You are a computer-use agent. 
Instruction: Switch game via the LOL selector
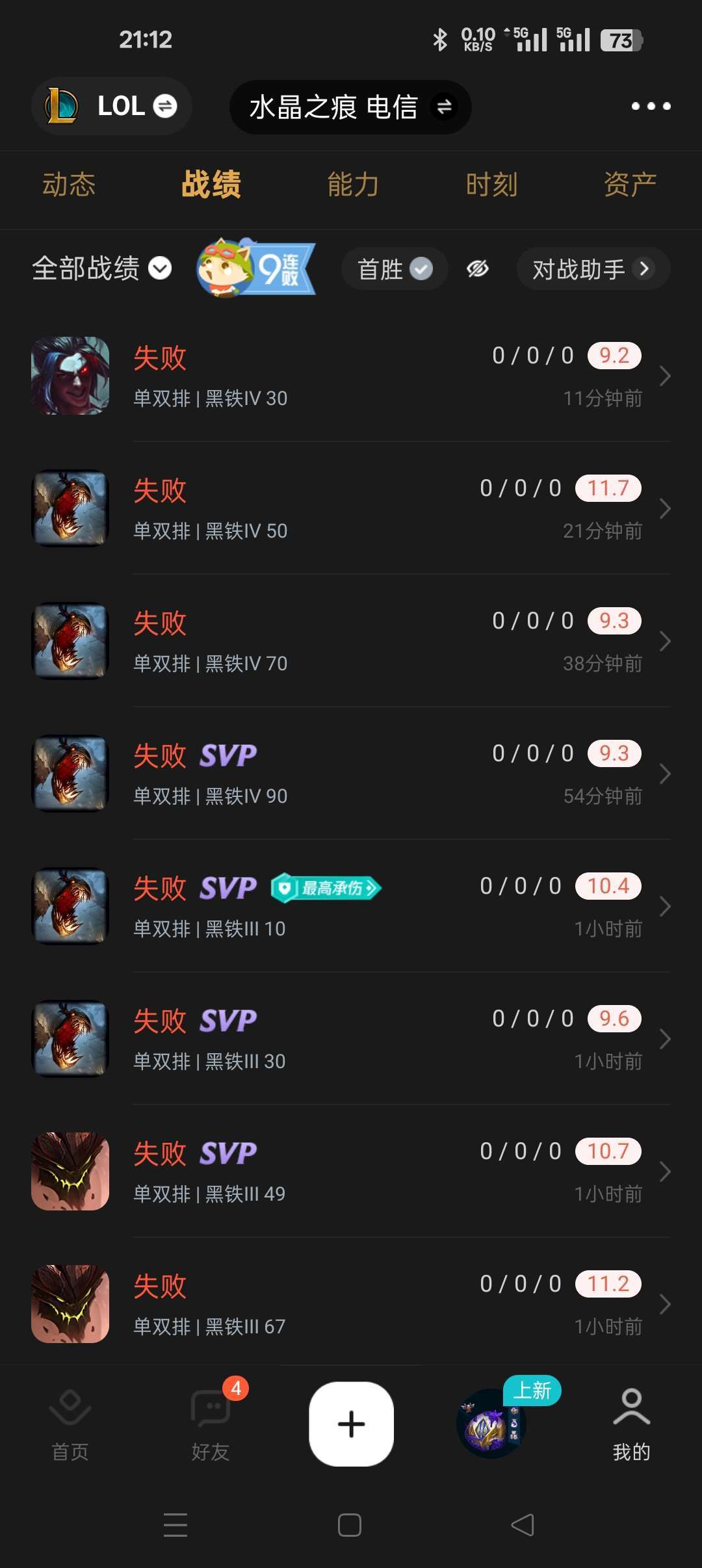tap(112, 106)
